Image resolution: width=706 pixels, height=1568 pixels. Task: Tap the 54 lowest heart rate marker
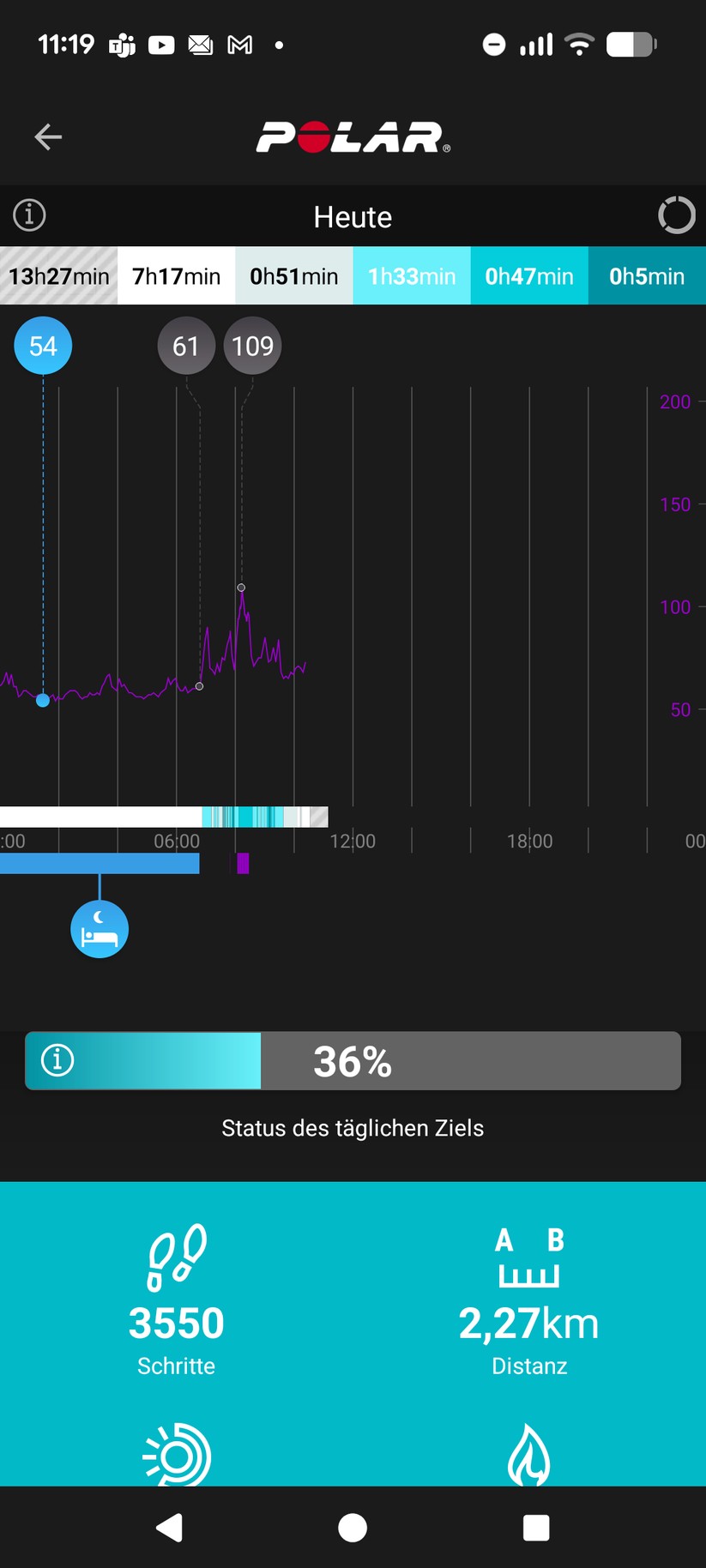click(43, 346)
